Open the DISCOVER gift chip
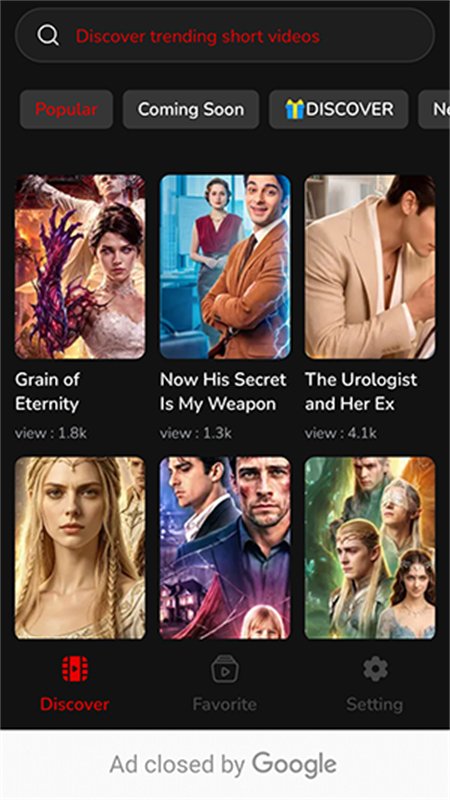The width and height of the screenshot is (450, 800). (x=339, y=109)
